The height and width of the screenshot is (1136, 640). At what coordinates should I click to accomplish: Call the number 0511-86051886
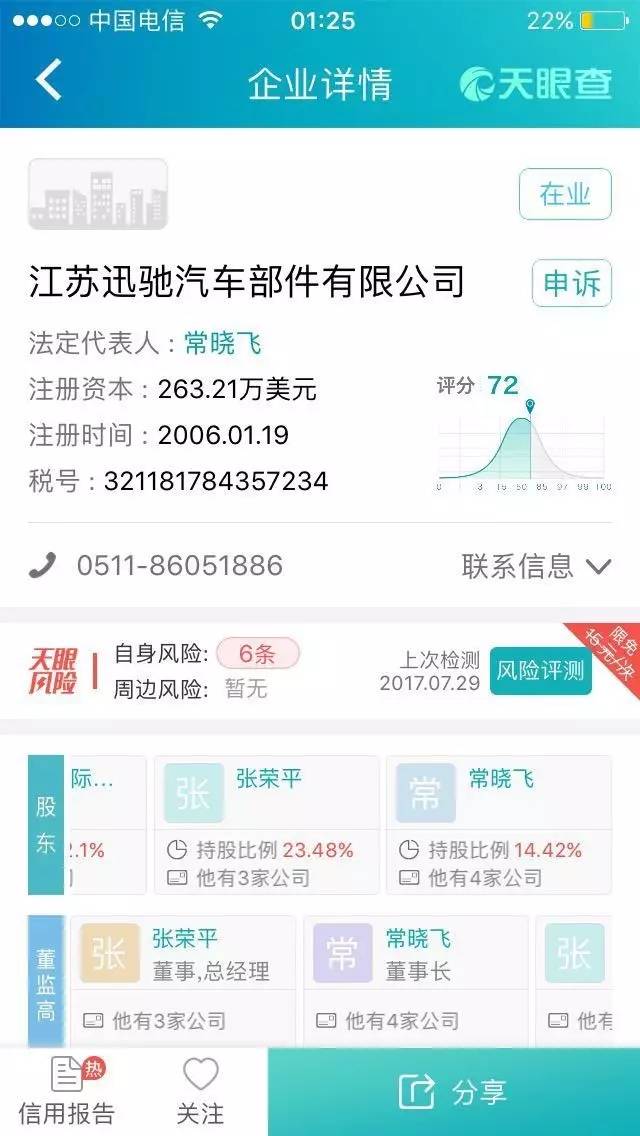(x=180, y=566)
